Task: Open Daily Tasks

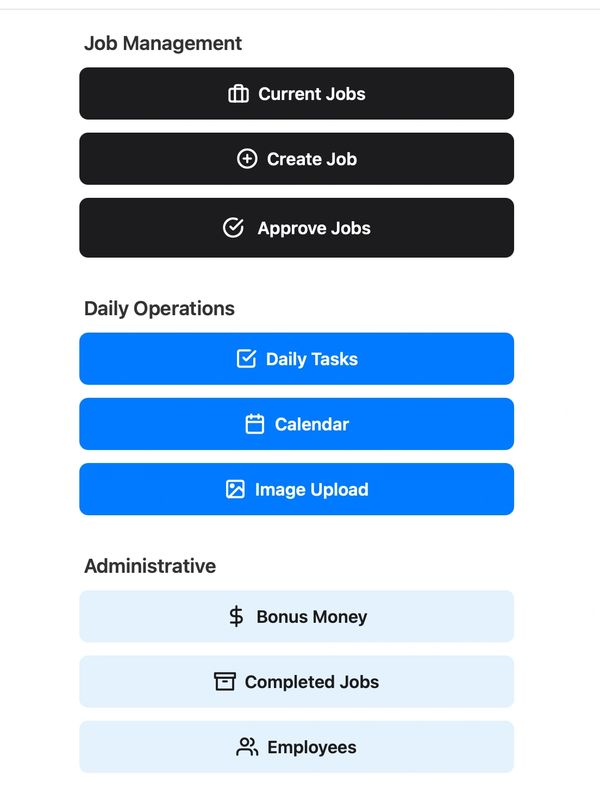Action: click(x=296, y=359)
